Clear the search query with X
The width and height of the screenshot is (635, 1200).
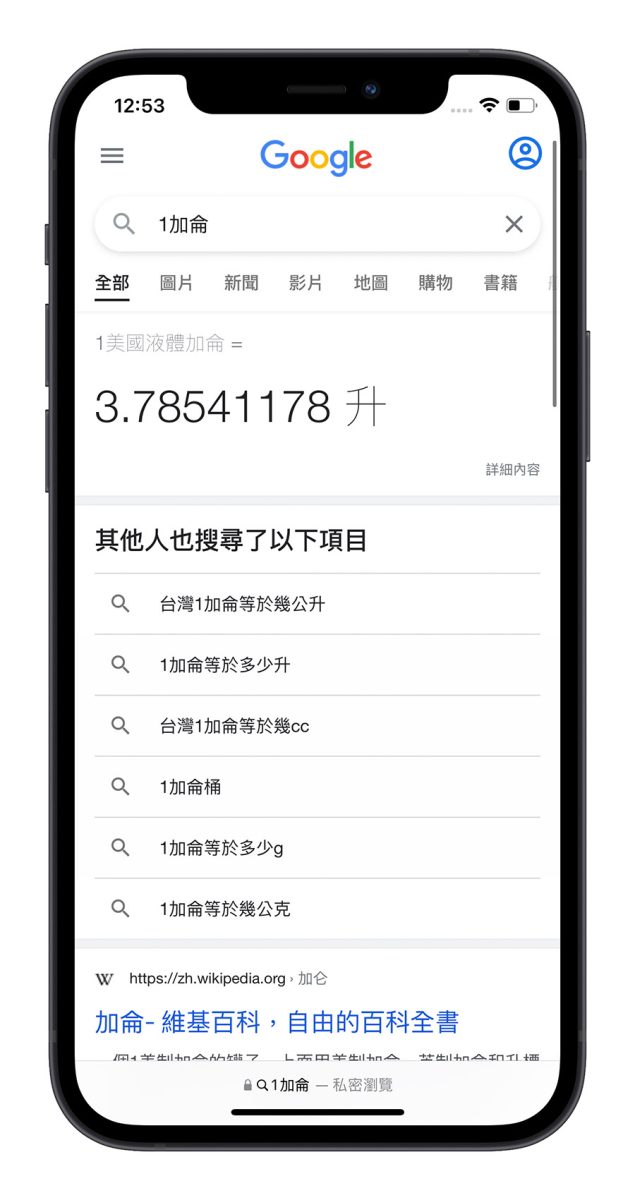514,224
